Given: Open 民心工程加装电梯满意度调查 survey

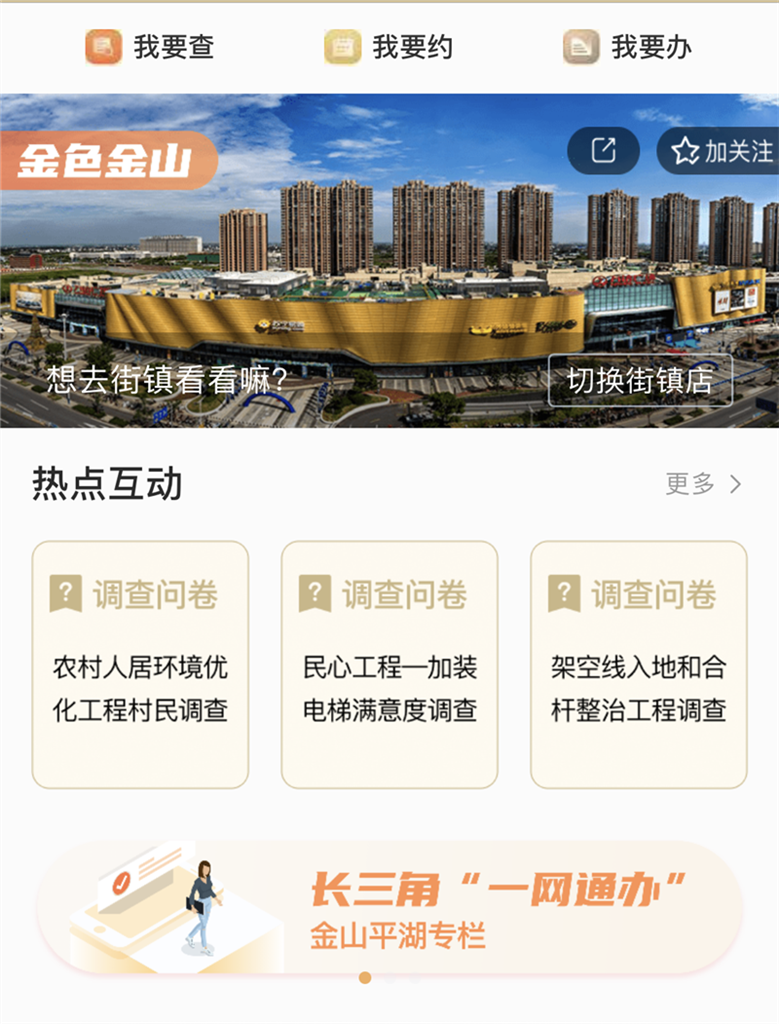Looking at the screenshot, I should pos(389,664).
